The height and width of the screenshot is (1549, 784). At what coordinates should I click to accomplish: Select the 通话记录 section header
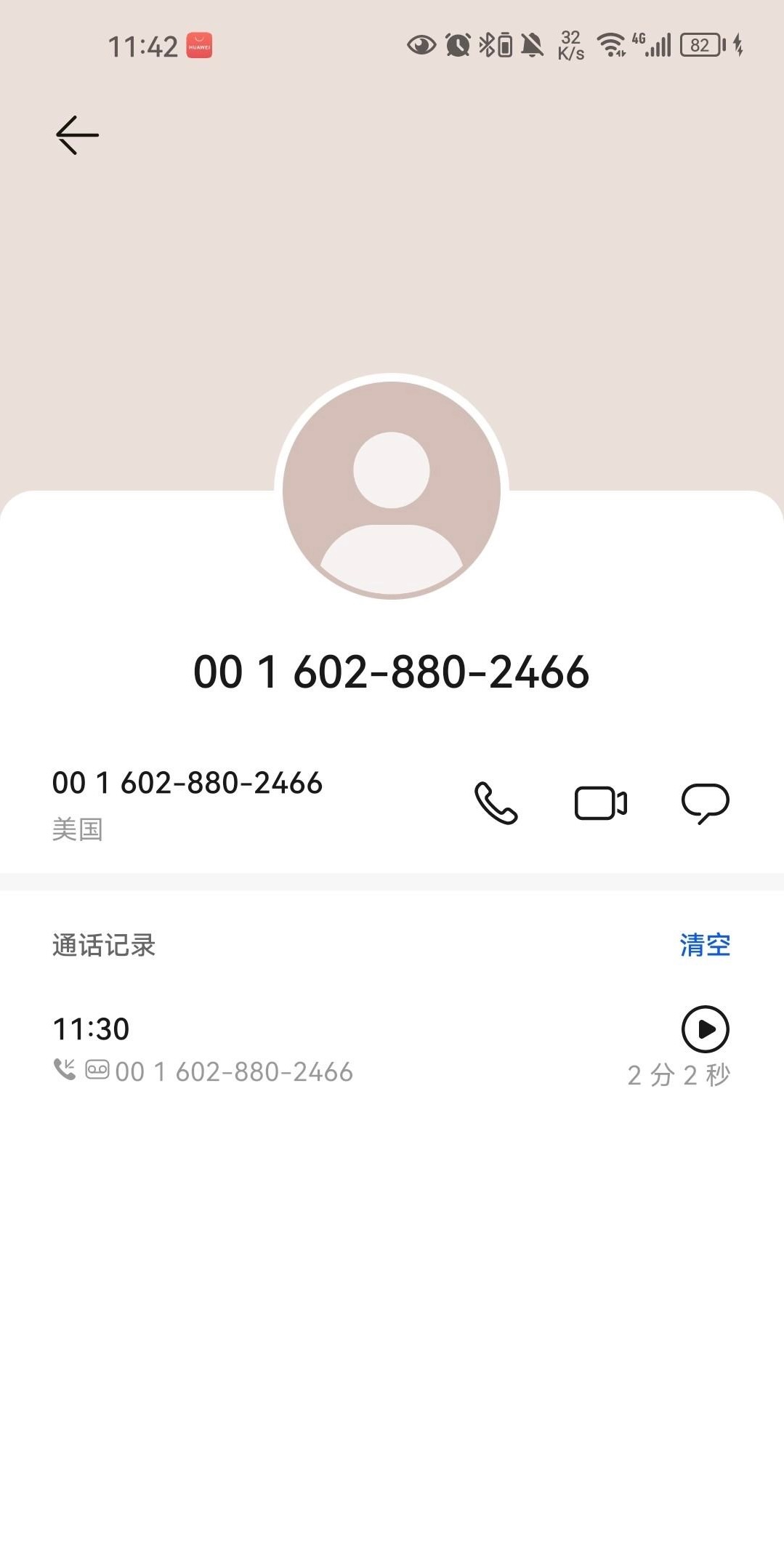coord(105,945)
